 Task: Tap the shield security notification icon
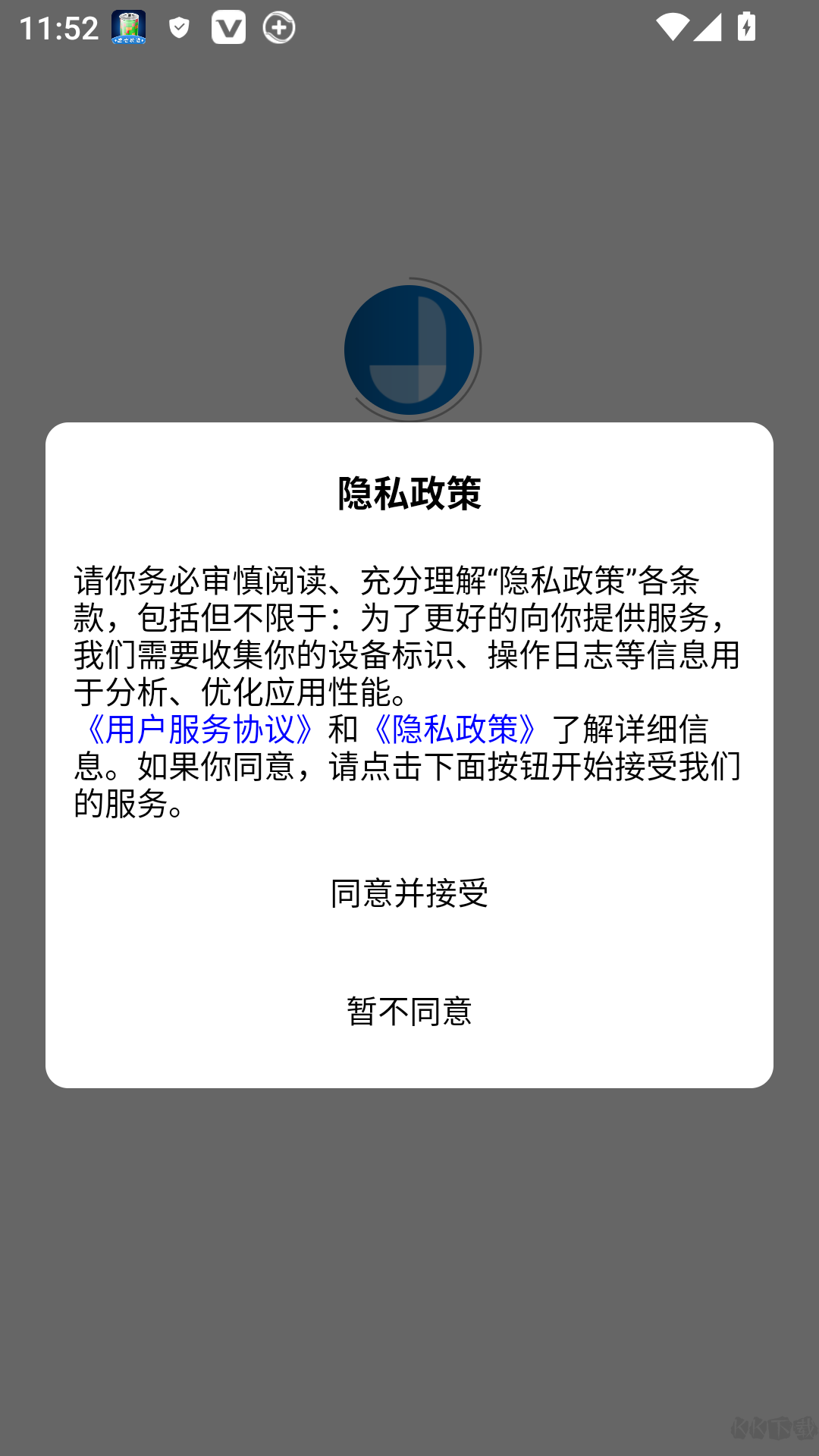click(179, 27)
